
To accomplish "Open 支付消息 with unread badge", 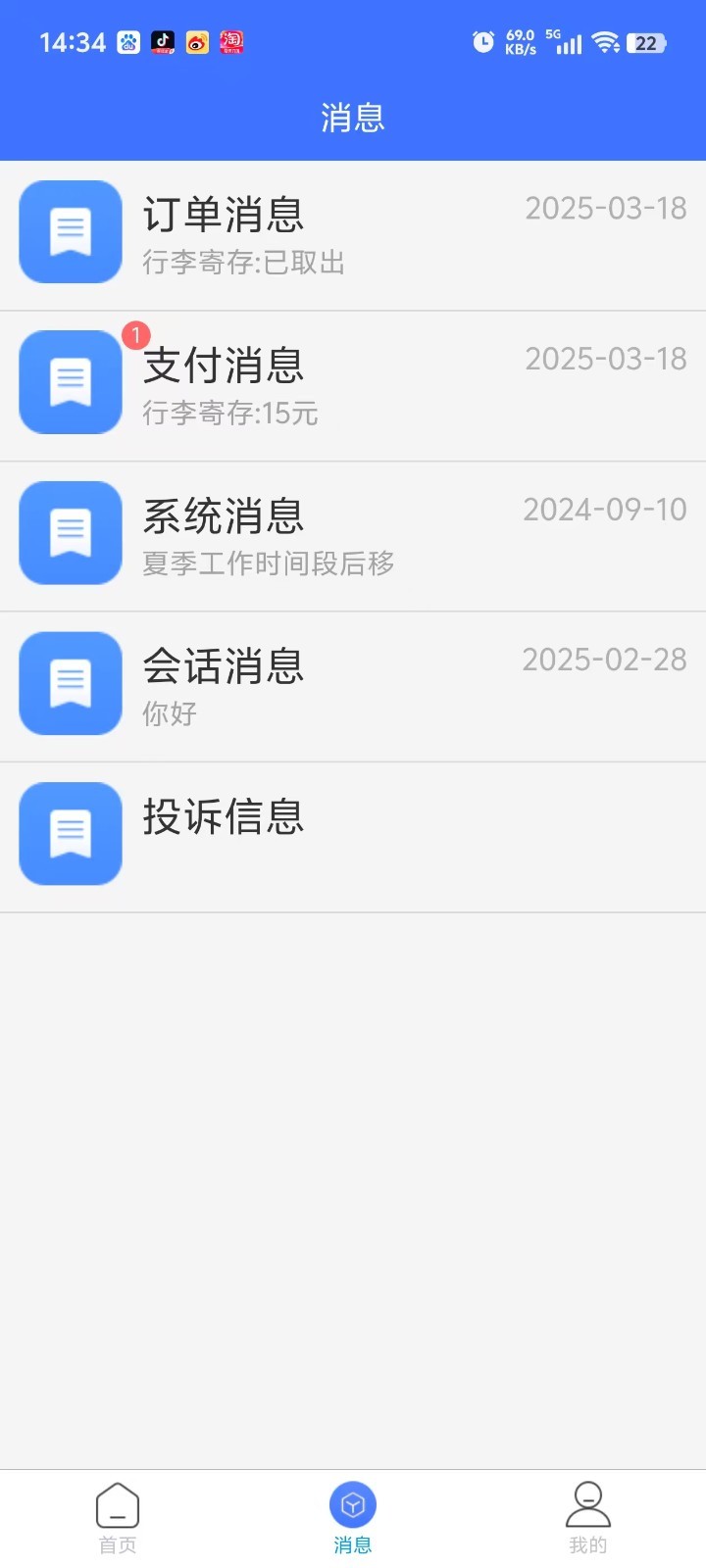I will pyautogui.click(x=353, y=386).
